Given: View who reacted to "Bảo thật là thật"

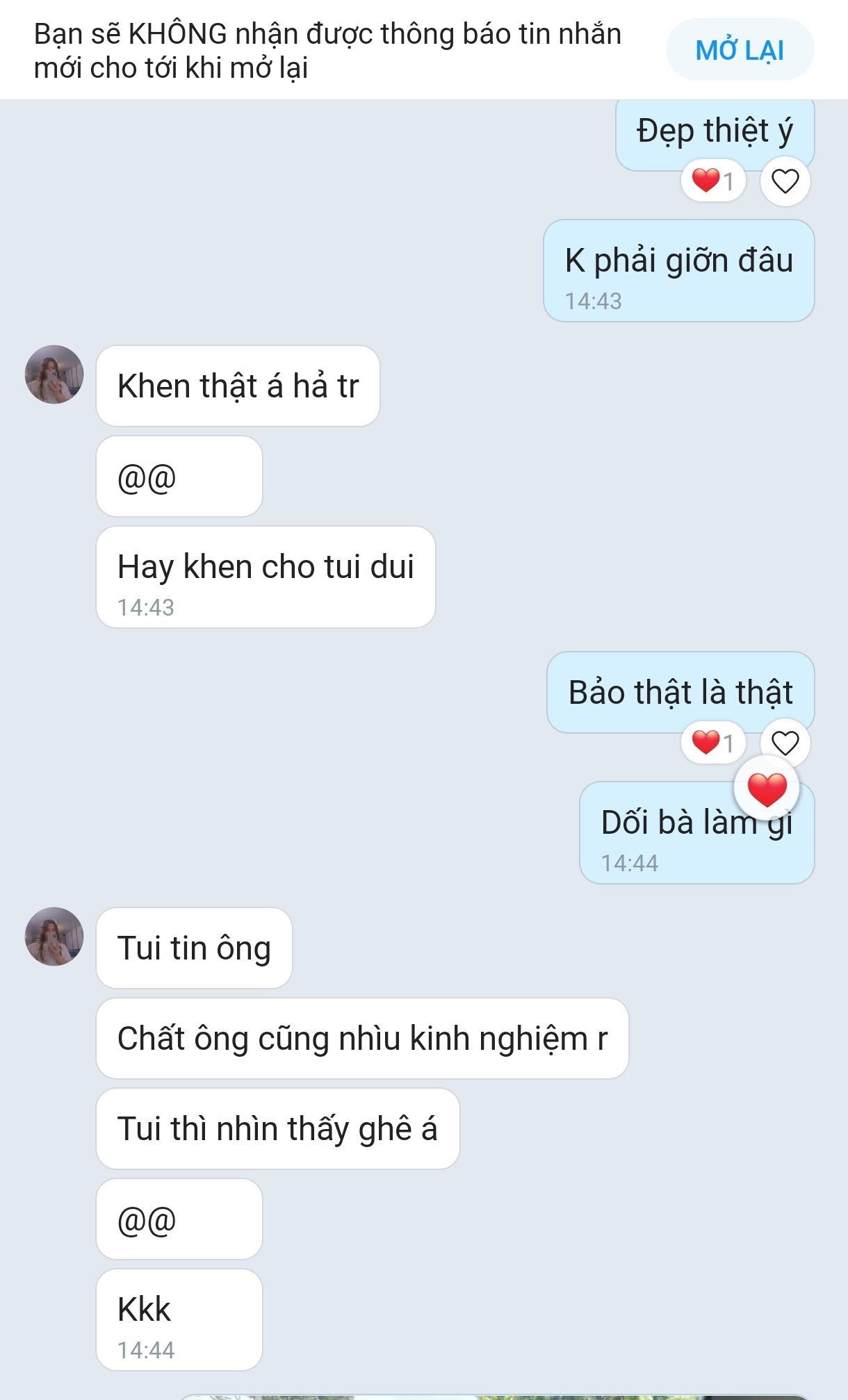Looking at the screenshot, I should (x=713, y=743).
